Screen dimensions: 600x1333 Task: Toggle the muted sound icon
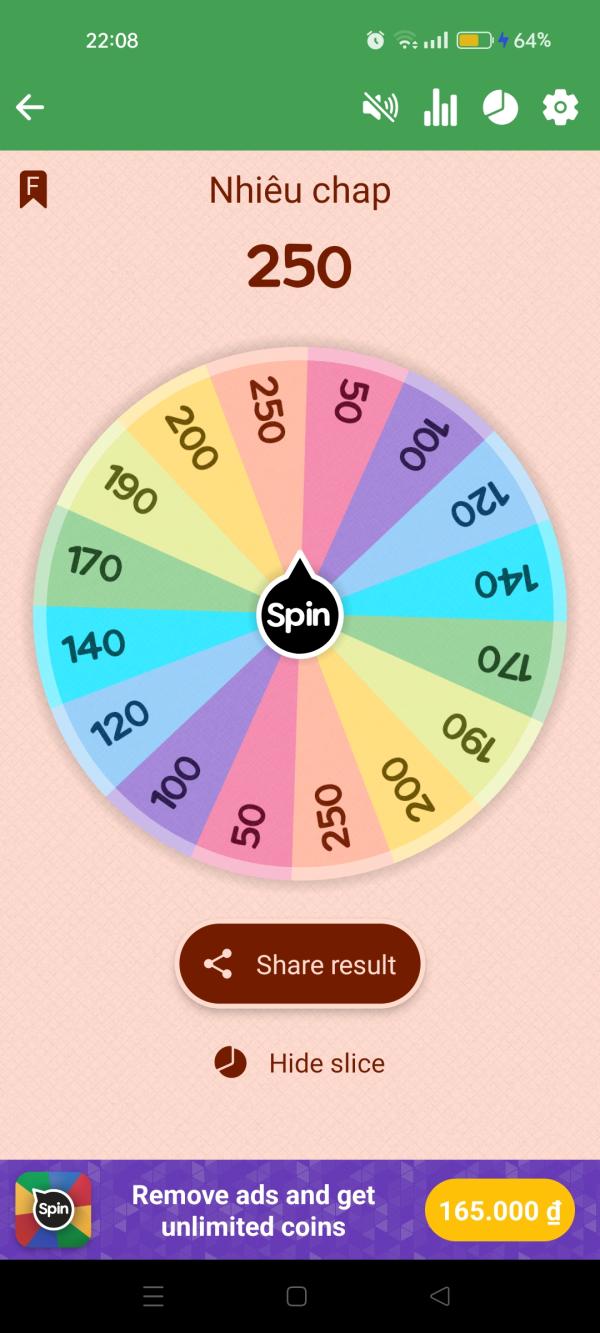click(x=380, y=107)
